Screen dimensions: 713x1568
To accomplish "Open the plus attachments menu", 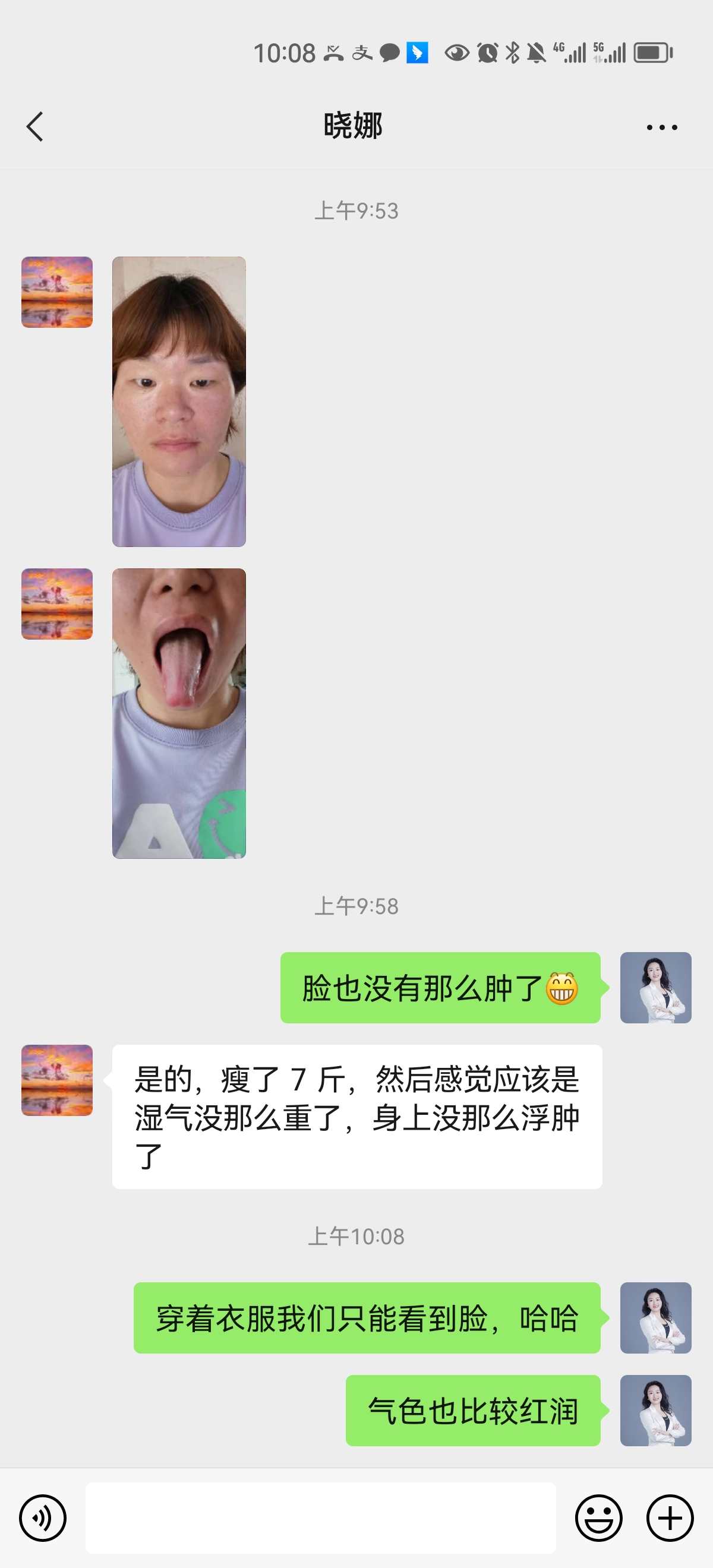I will click(670, 1518).
